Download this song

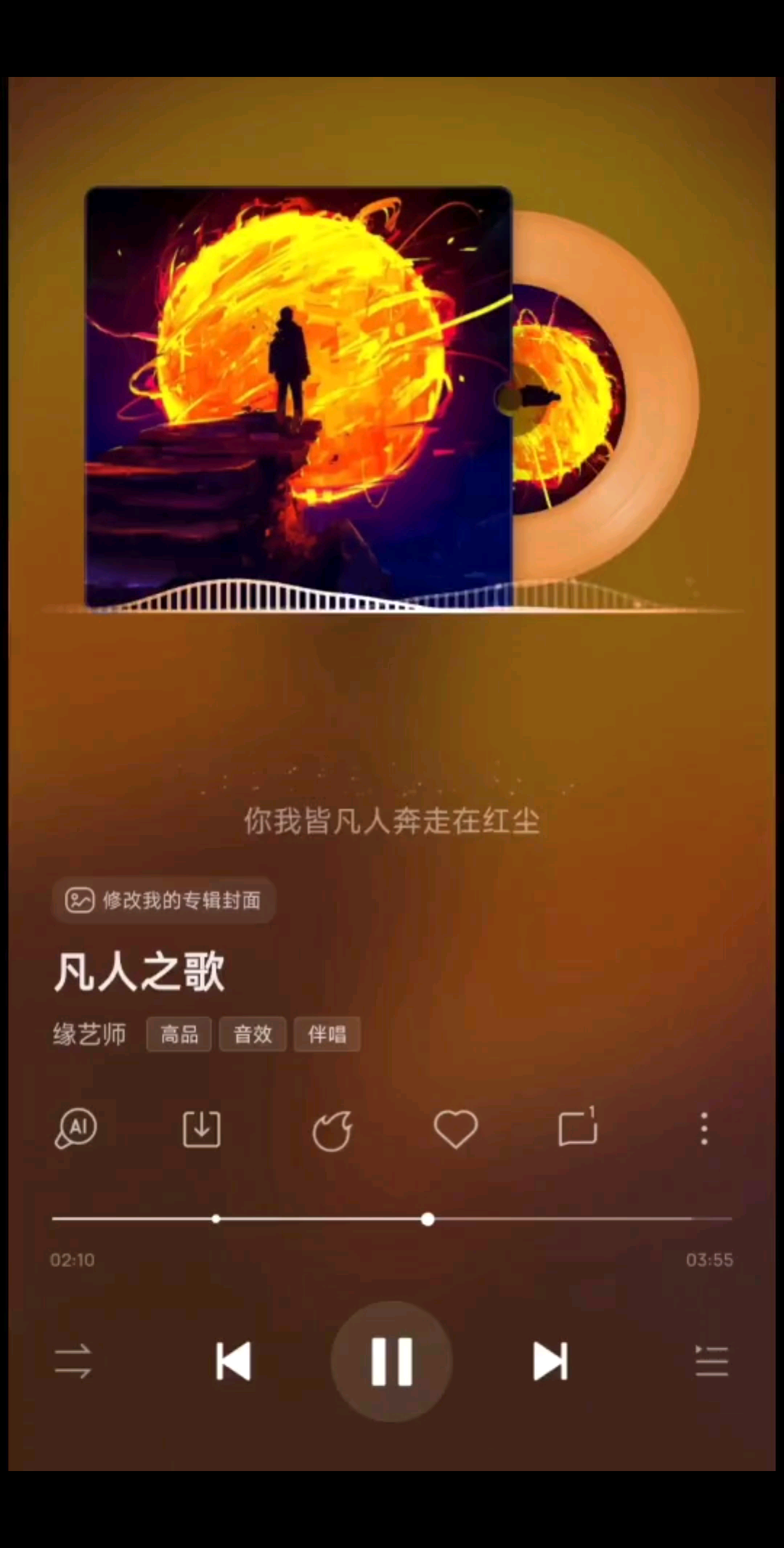(x=201, y=1129)
